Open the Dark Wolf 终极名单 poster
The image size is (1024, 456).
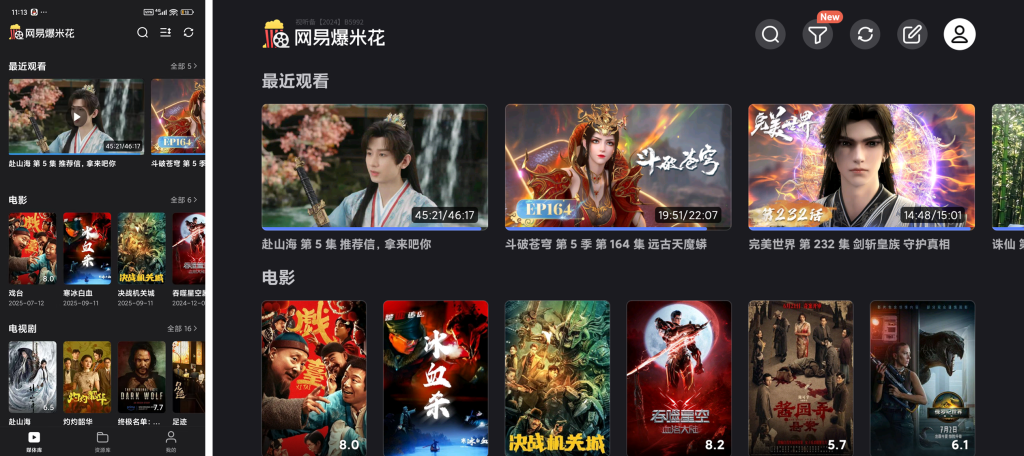pyautogui.click(x=141, y=376)
